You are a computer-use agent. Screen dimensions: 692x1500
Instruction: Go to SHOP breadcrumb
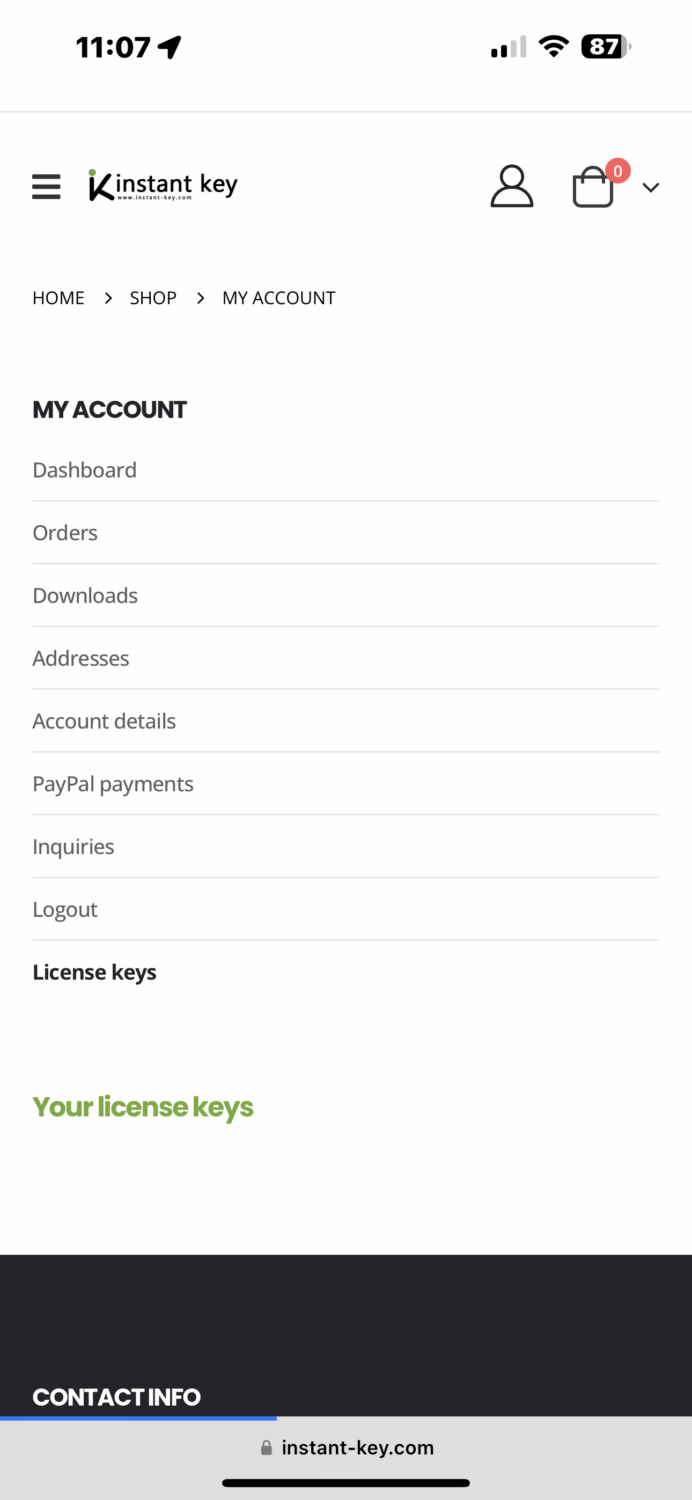(x=153, y=298)
